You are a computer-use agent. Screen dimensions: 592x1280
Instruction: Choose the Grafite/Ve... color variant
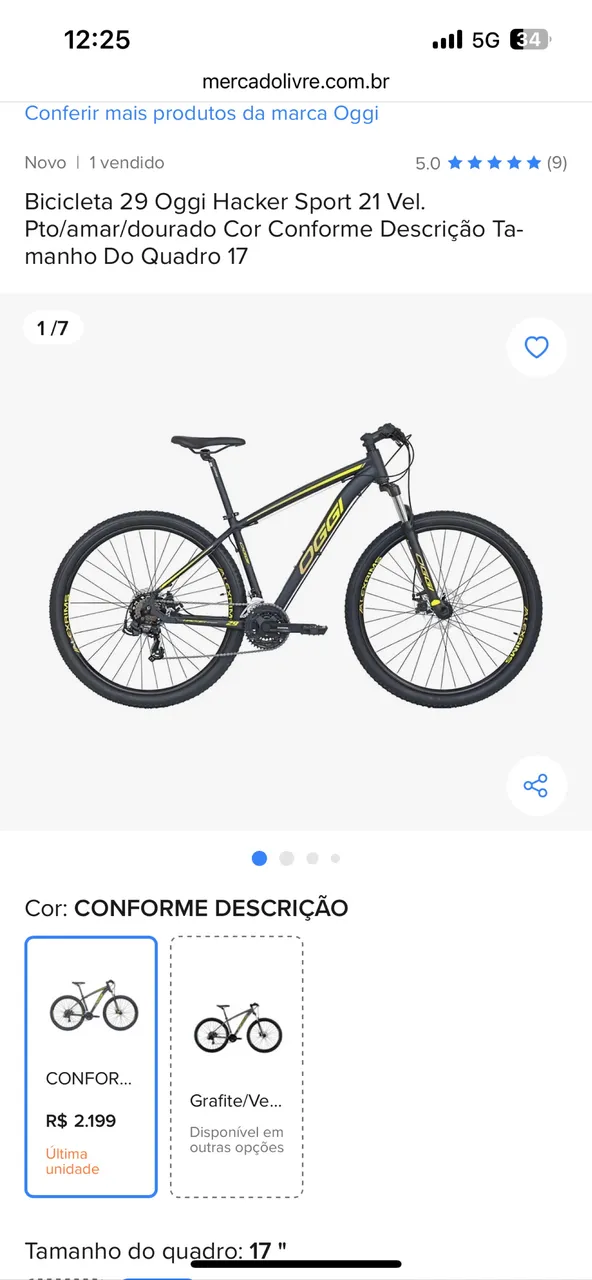pyautogui.click(x=237, y=1066)
